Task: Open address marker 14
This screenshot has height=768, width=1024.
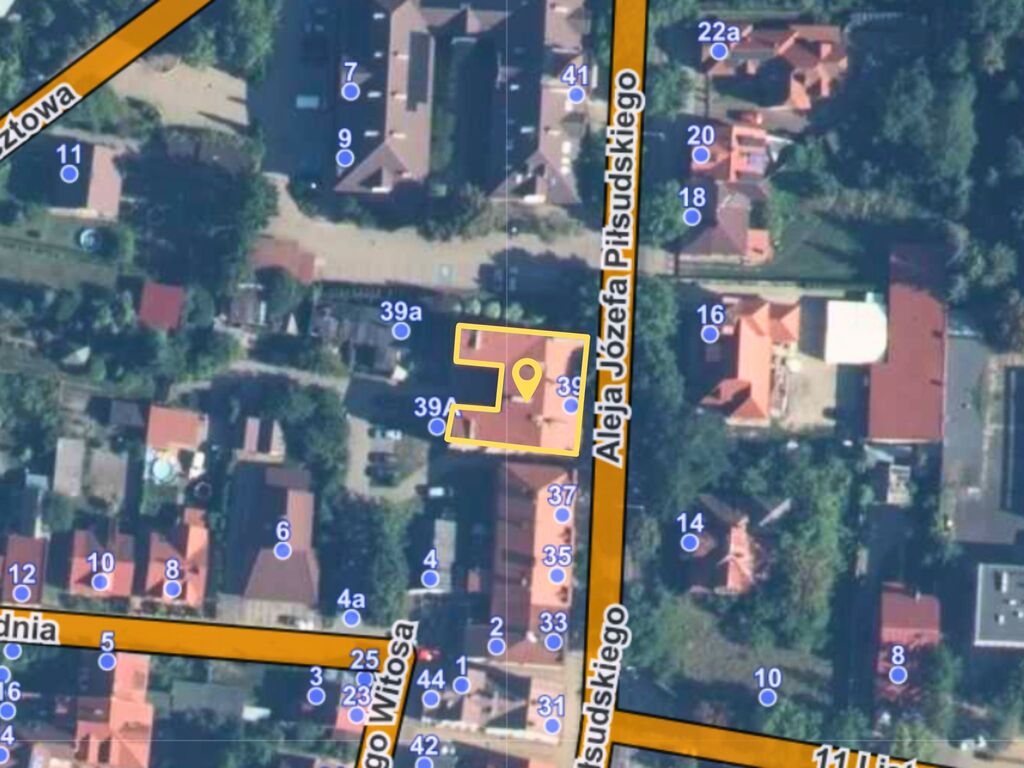Action: click(x=690, y=542)
